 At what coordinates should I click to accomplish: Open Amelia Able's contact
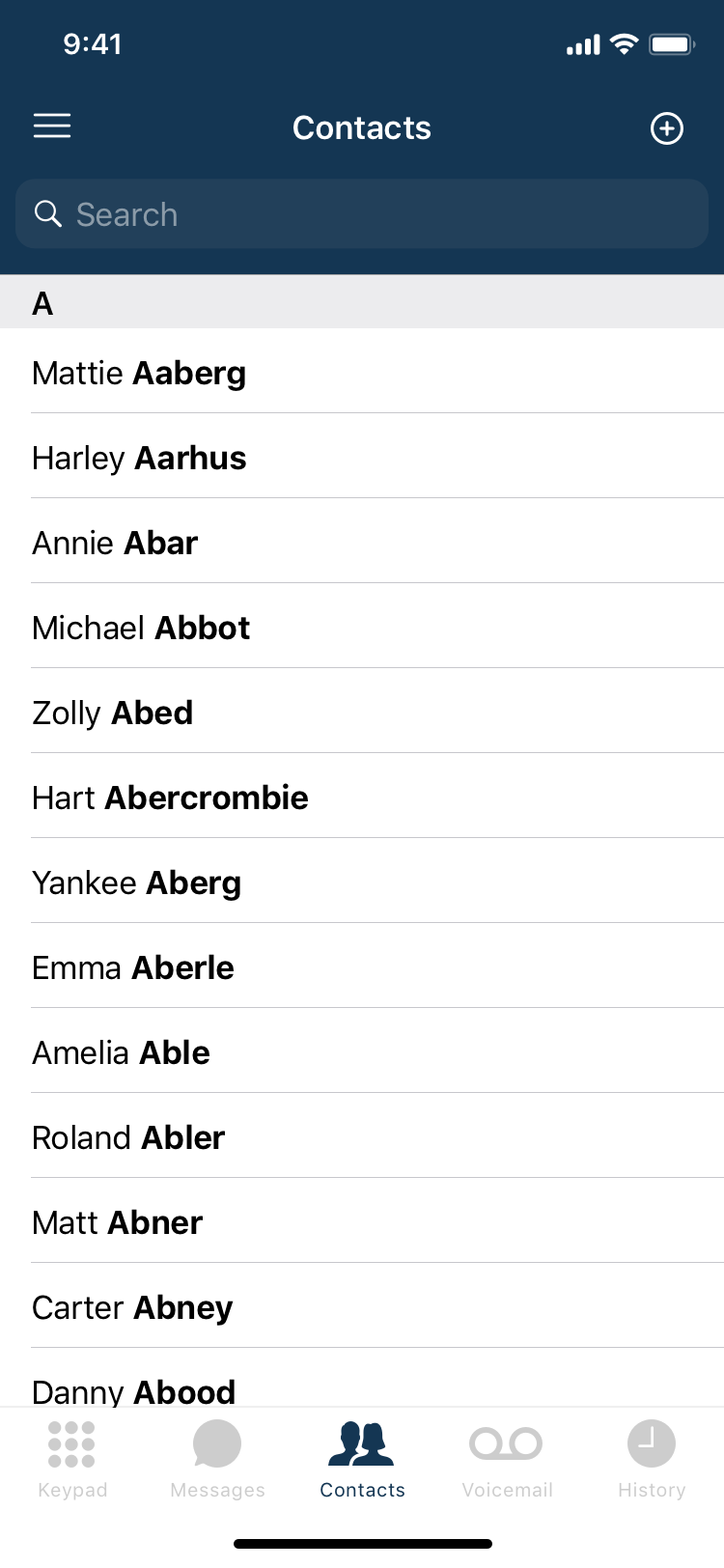362,1051
